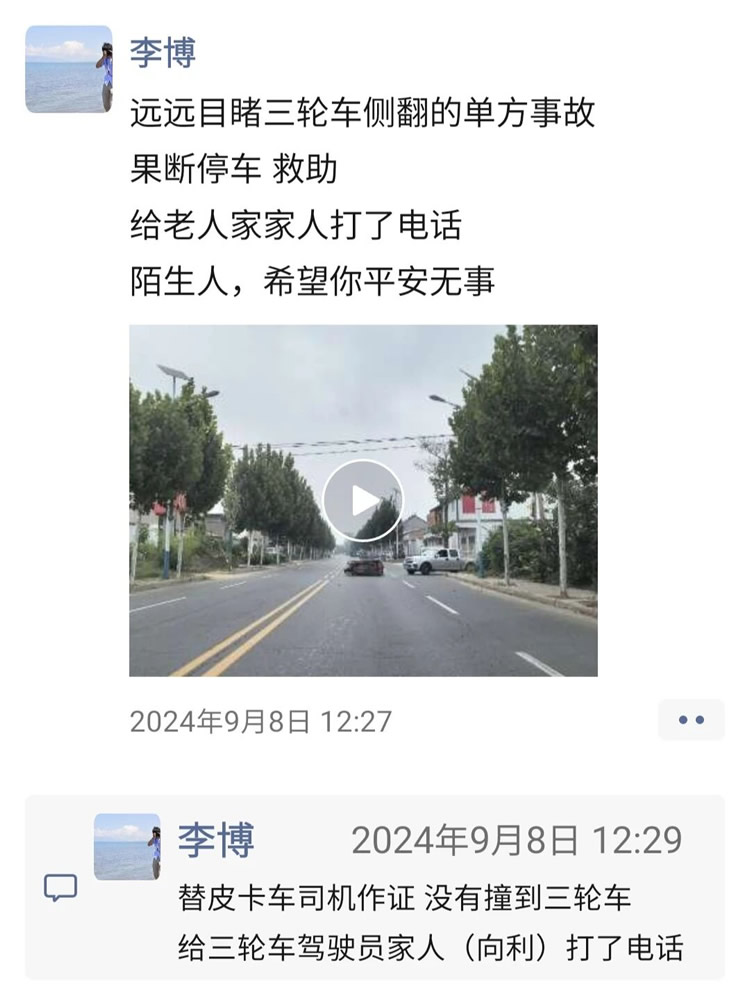The width and height of the screenshot is (750, 991).
Task: Open the two-dot like and comment menu
Action: pos(691,720)
